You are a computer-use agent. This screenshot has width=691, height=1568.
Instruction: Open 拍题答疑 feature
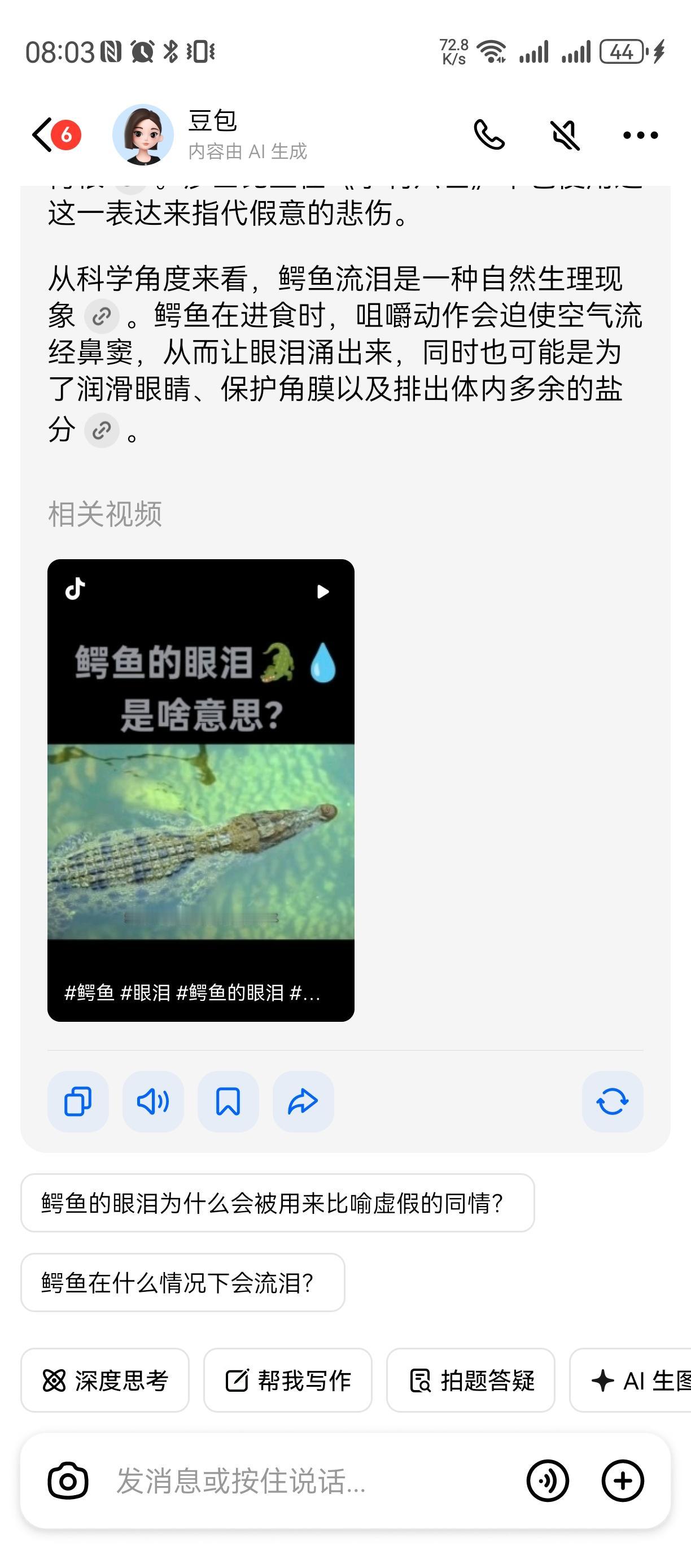pos(471,1380)
